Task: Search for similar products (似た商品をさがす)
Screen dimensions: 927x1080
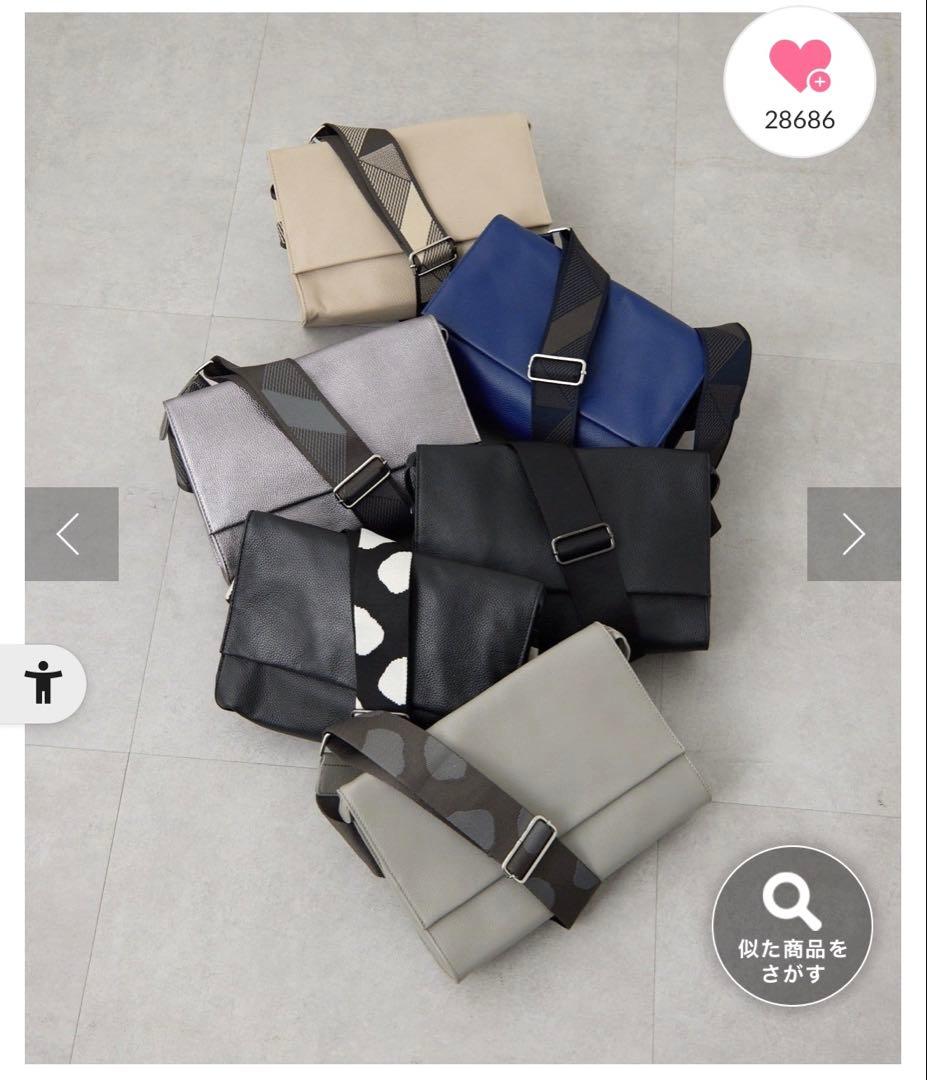Action: [791, 925]
